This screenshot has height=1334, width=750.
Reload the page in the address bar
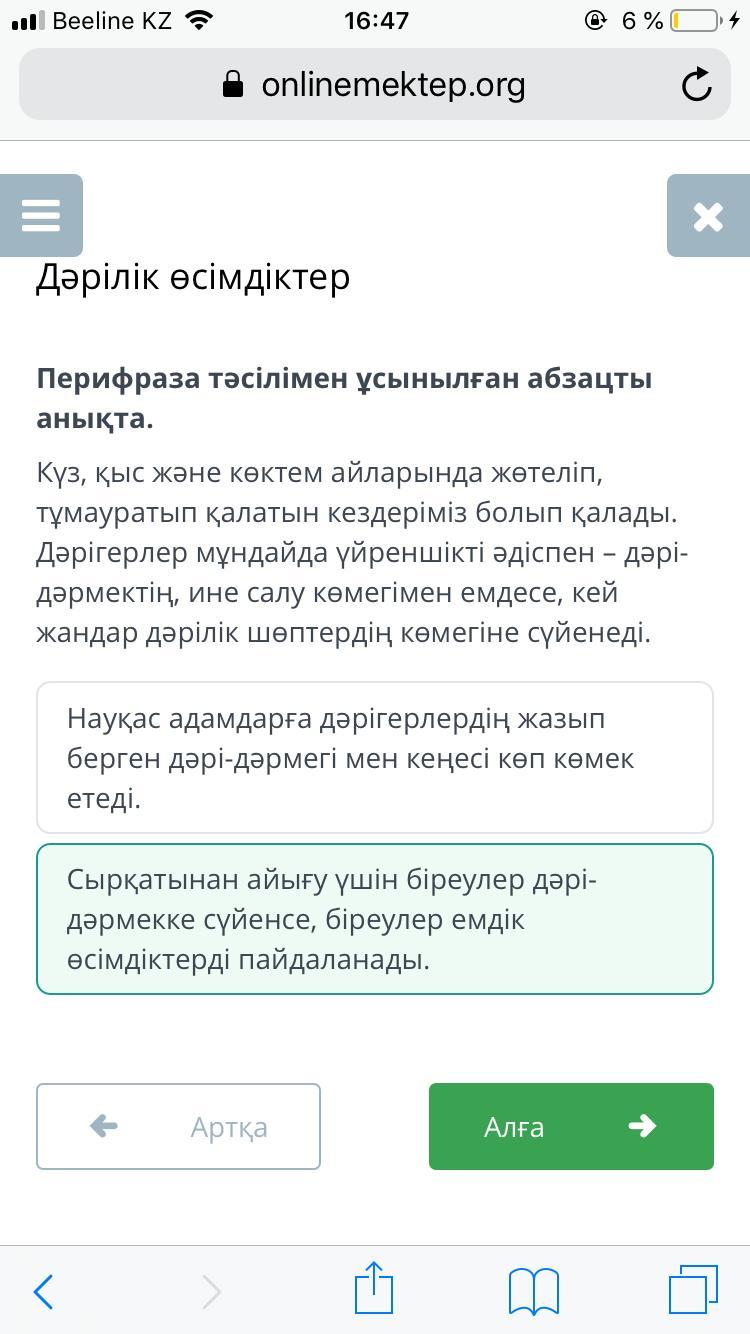[x=696, y=85]
